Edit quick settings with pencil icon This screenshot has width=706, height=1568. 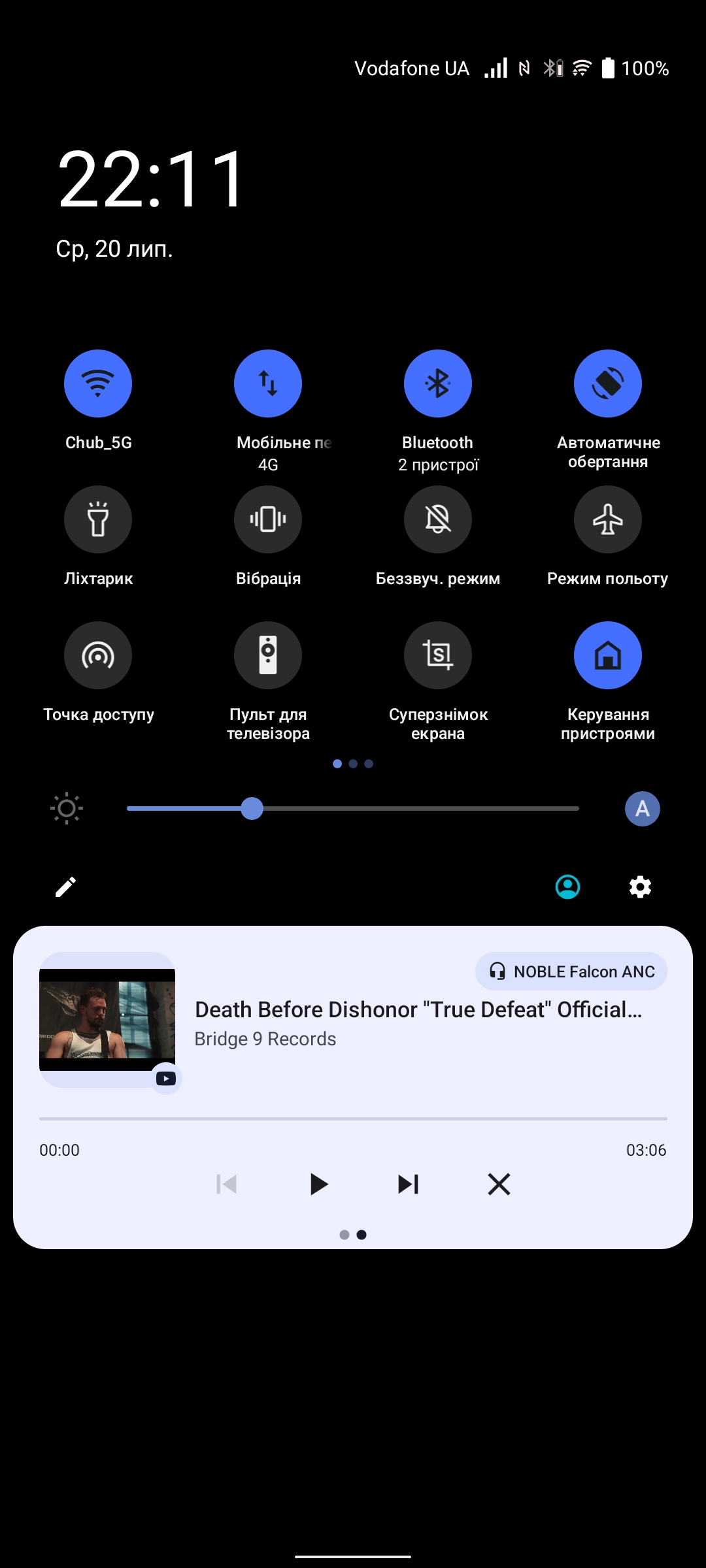pos(65,887)
